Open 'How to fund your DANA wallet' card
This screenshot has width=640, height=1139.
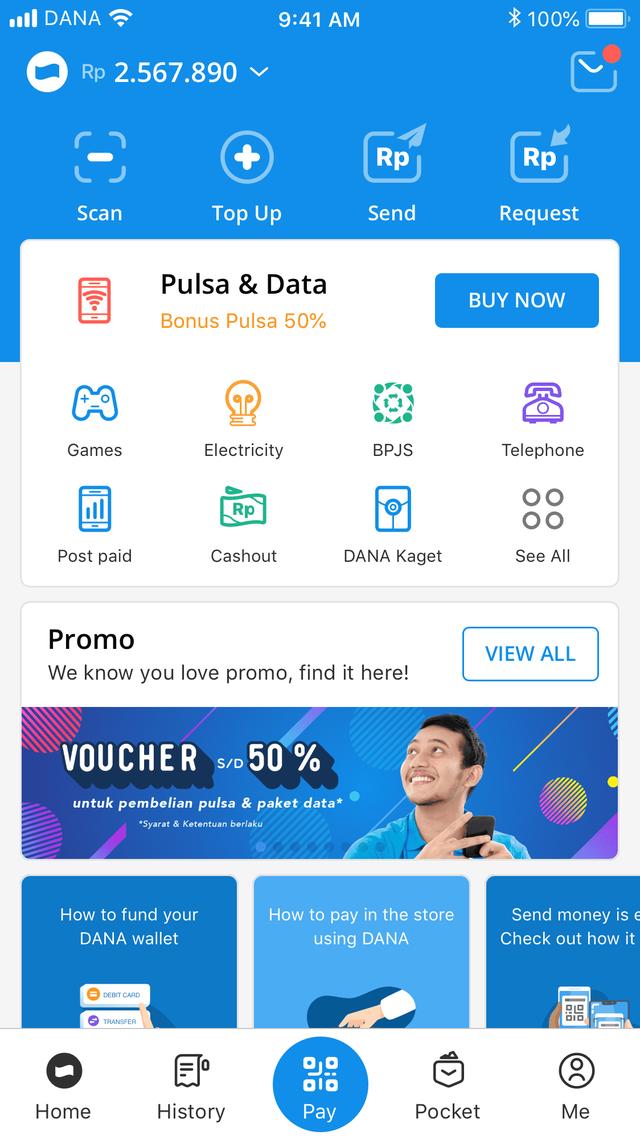point(129,952)
